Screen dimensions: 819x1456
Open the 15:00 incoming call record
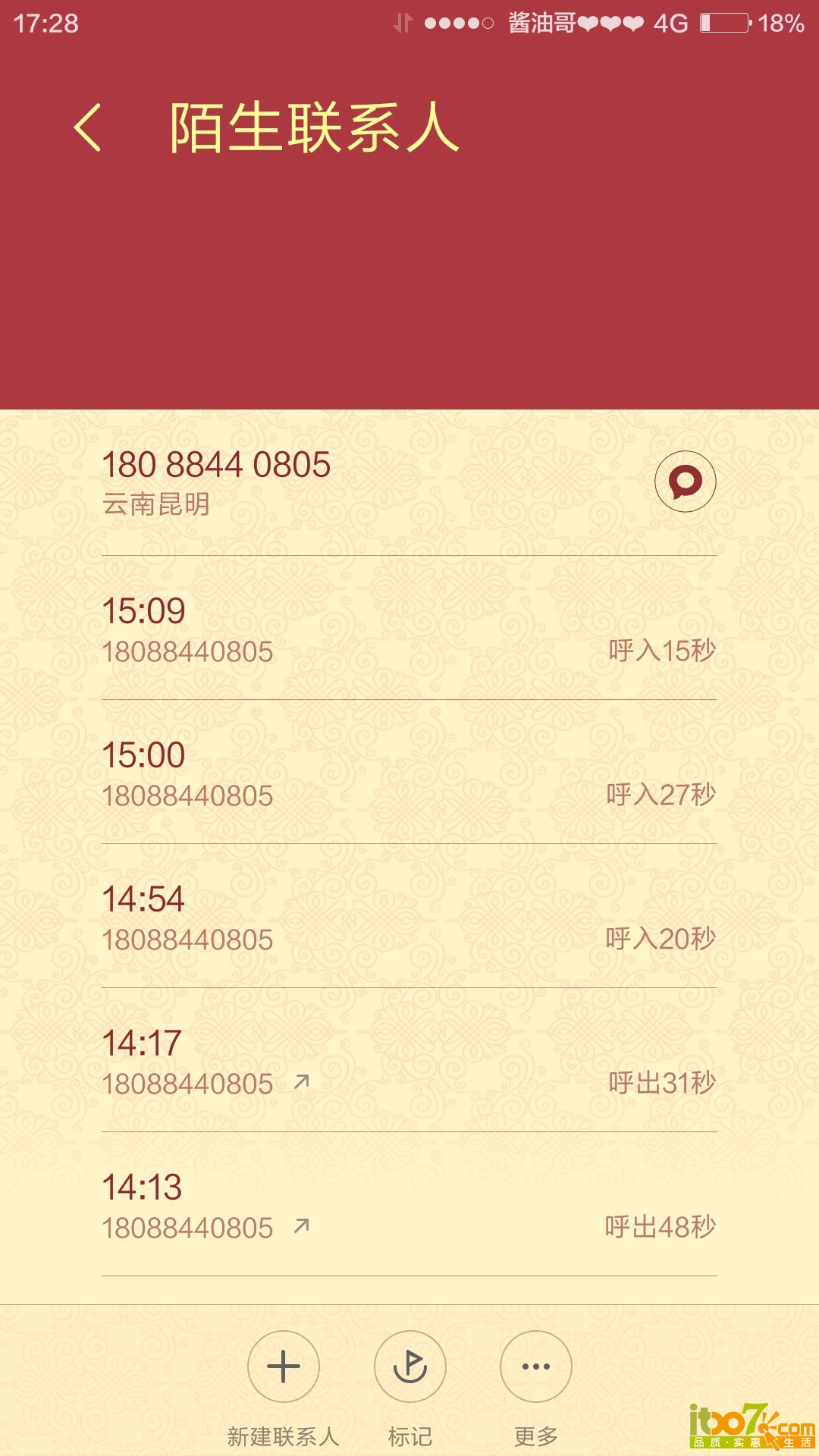coord(408,773)
